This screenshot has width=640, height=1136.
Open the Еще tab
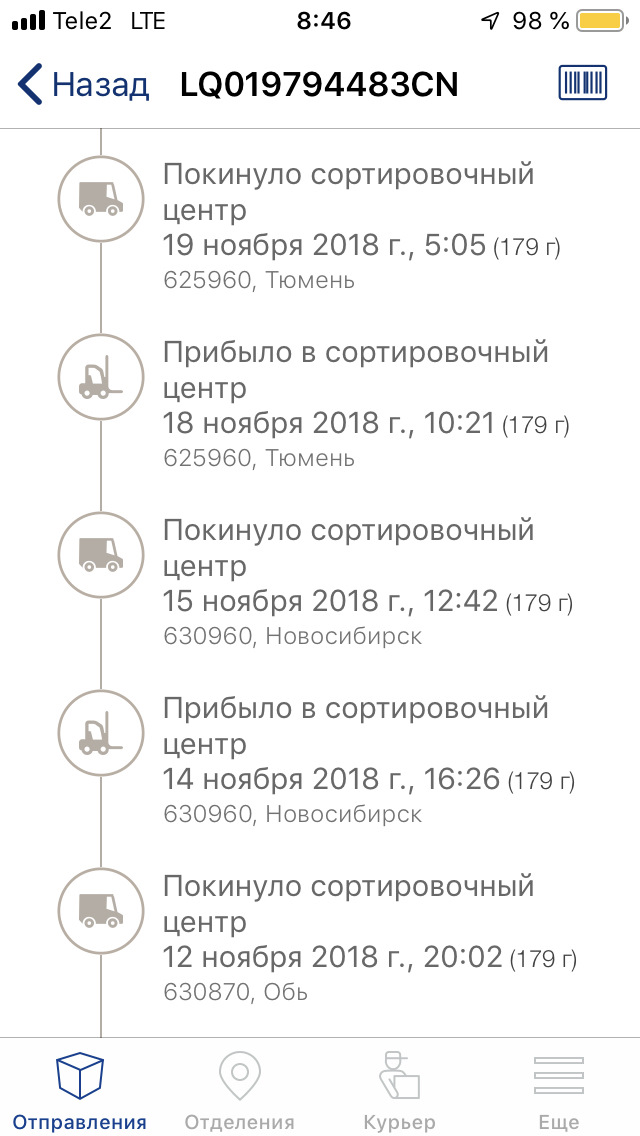click(558, 1089)
